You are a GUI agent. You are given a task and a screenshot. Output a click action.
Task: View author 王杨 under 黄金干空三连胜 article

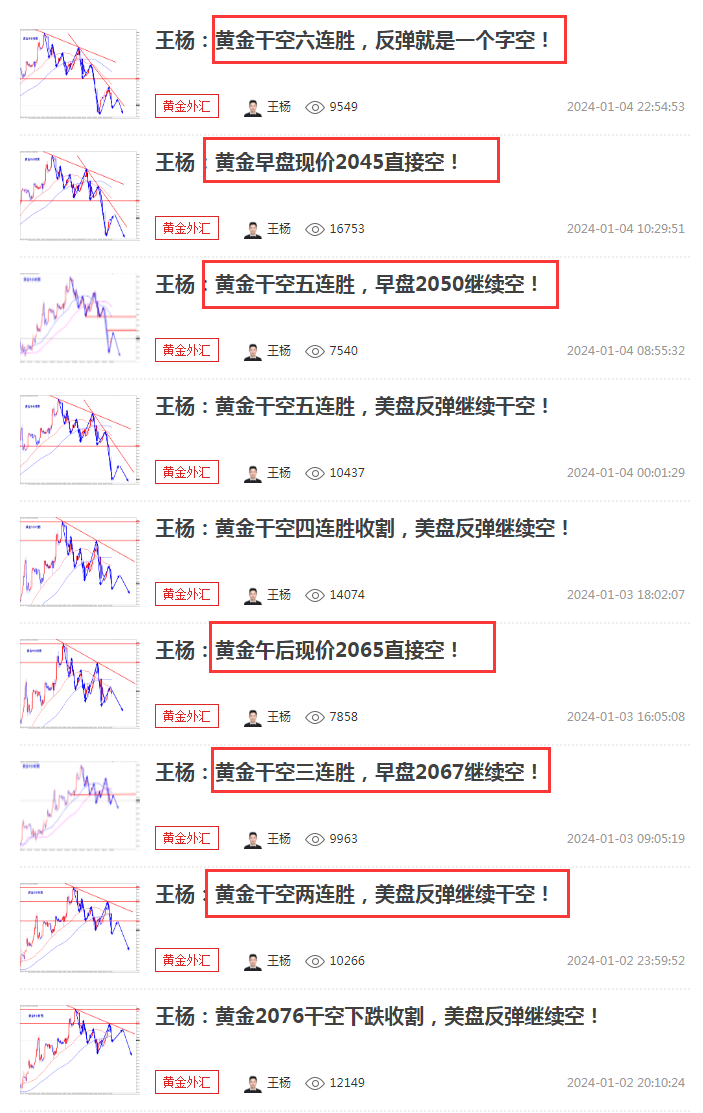point(268,838)
